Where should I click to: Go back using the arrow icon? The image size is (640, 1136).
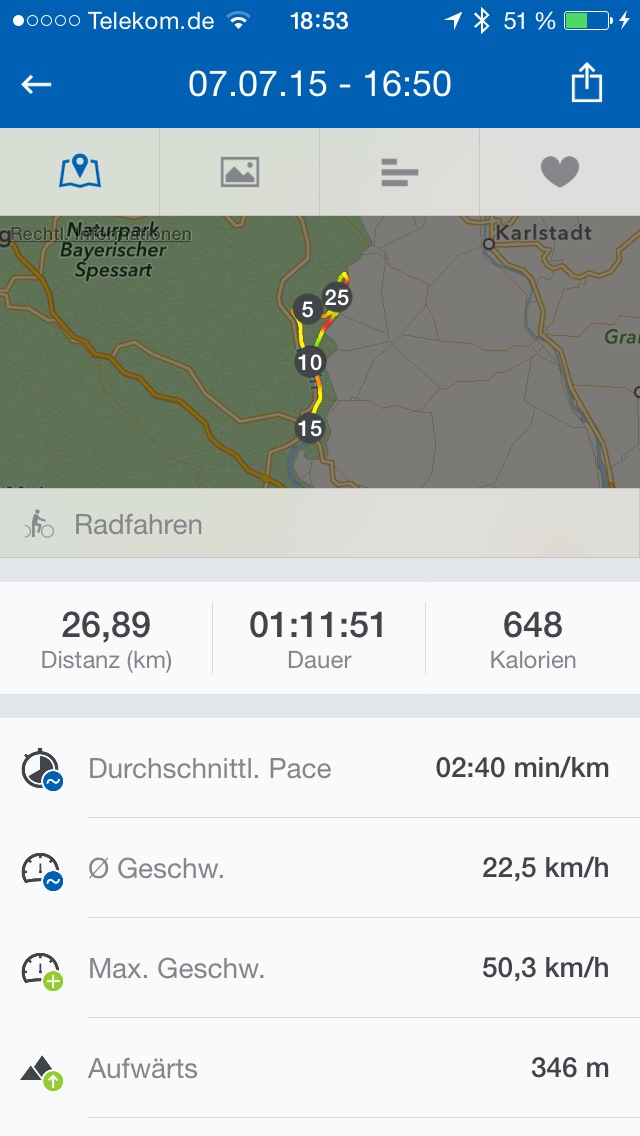pyautogui.click(x=37, y=85)
